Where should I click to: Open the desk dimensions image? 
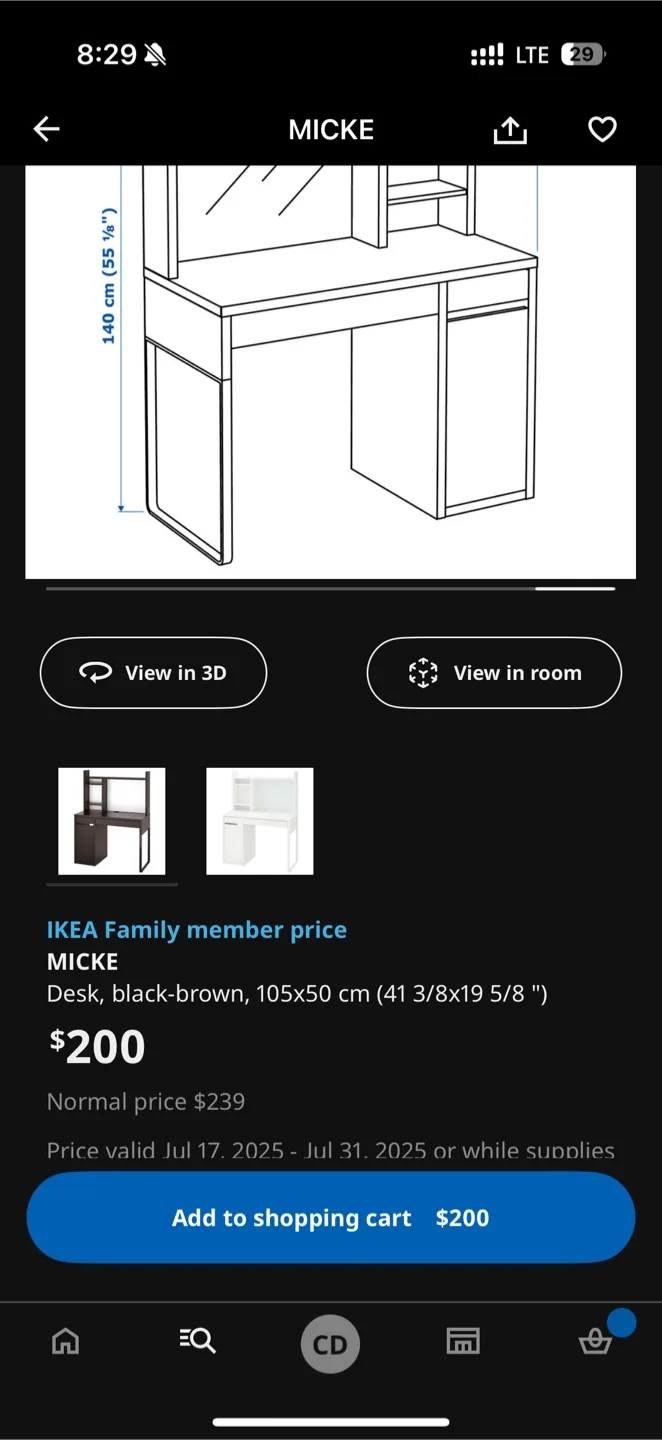point(331,372)
